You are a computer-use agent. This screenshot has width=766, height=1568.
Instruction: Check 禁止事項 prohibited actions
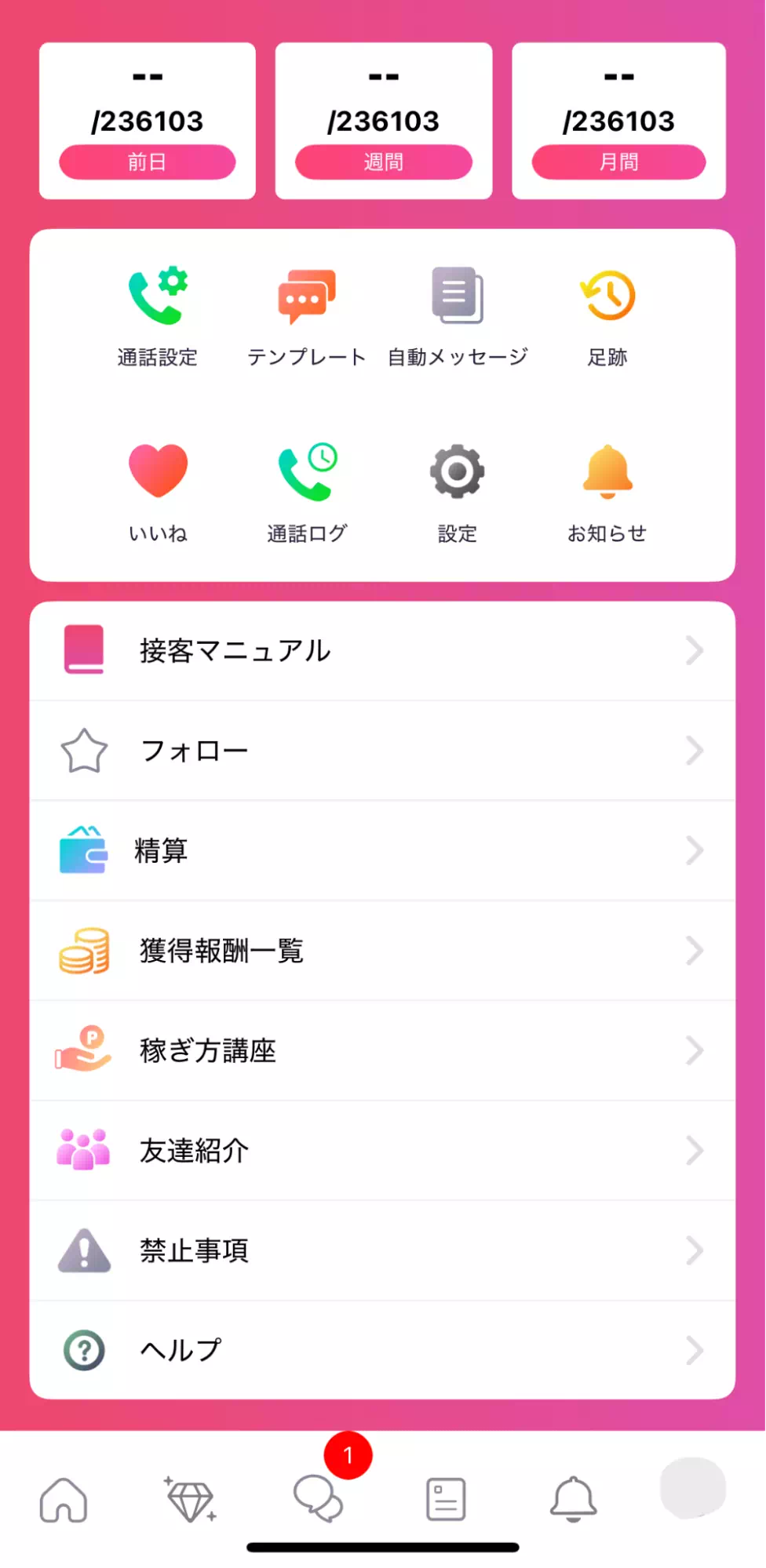tap(383, 1250)
